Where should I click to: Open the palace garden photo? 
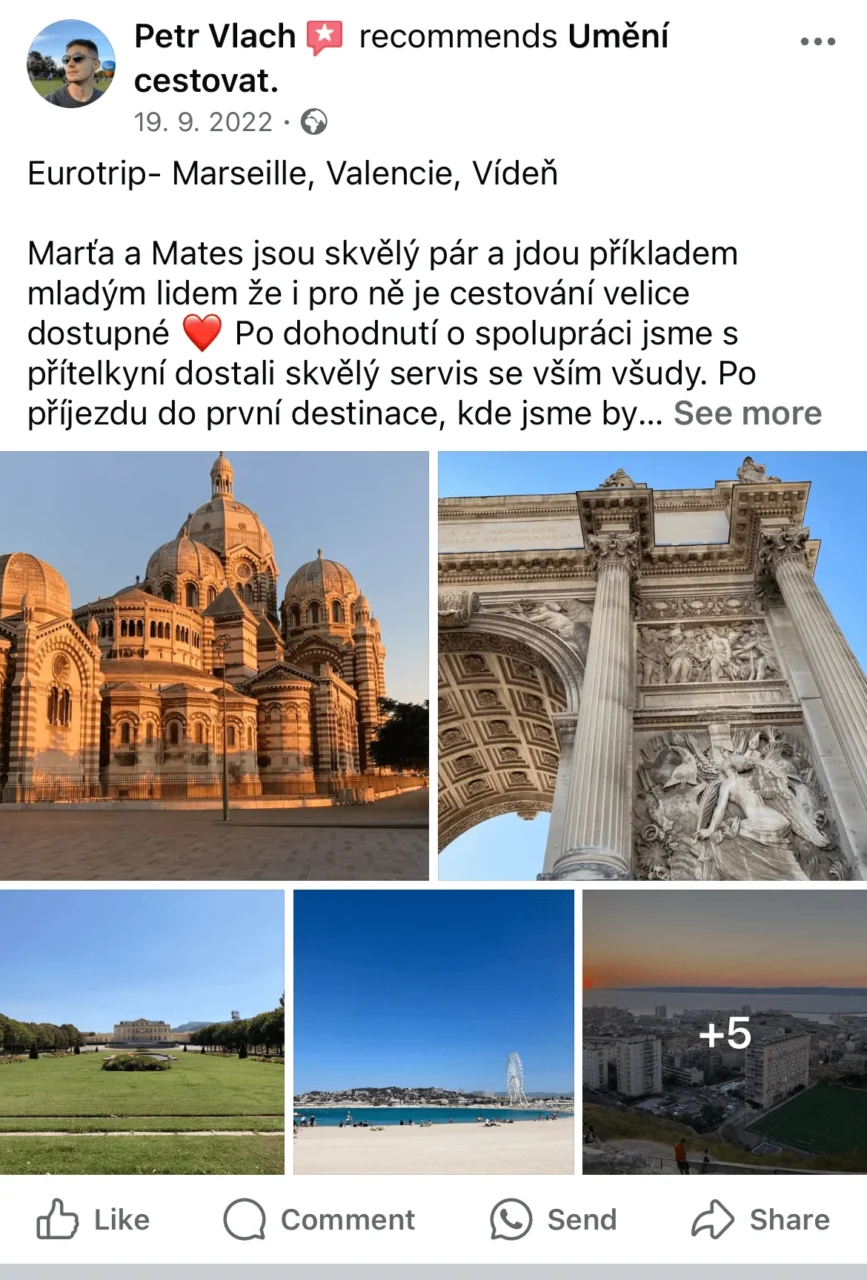point(142,1031)
